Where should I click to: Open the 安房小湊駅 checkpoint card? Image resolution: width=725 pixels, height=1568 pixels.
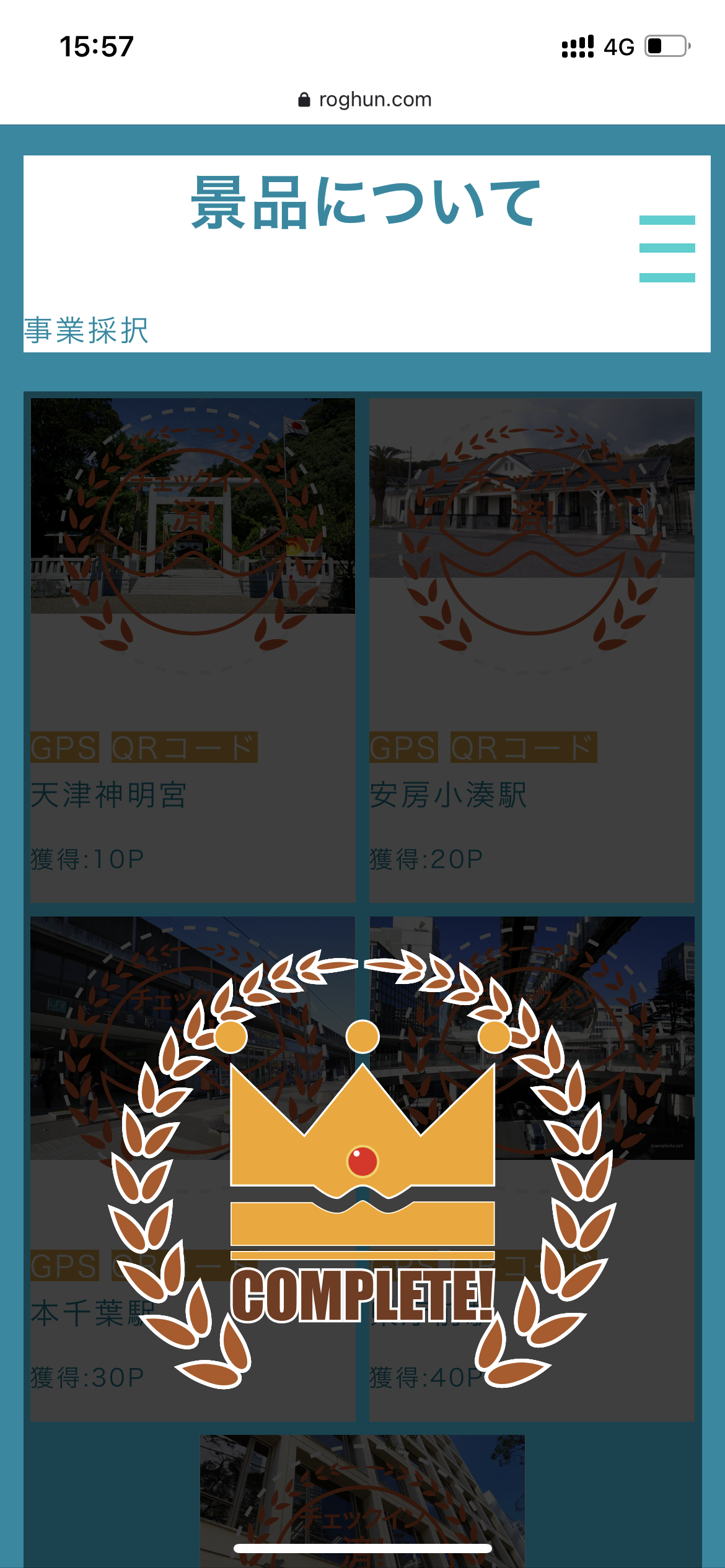(x=532, y=650)
